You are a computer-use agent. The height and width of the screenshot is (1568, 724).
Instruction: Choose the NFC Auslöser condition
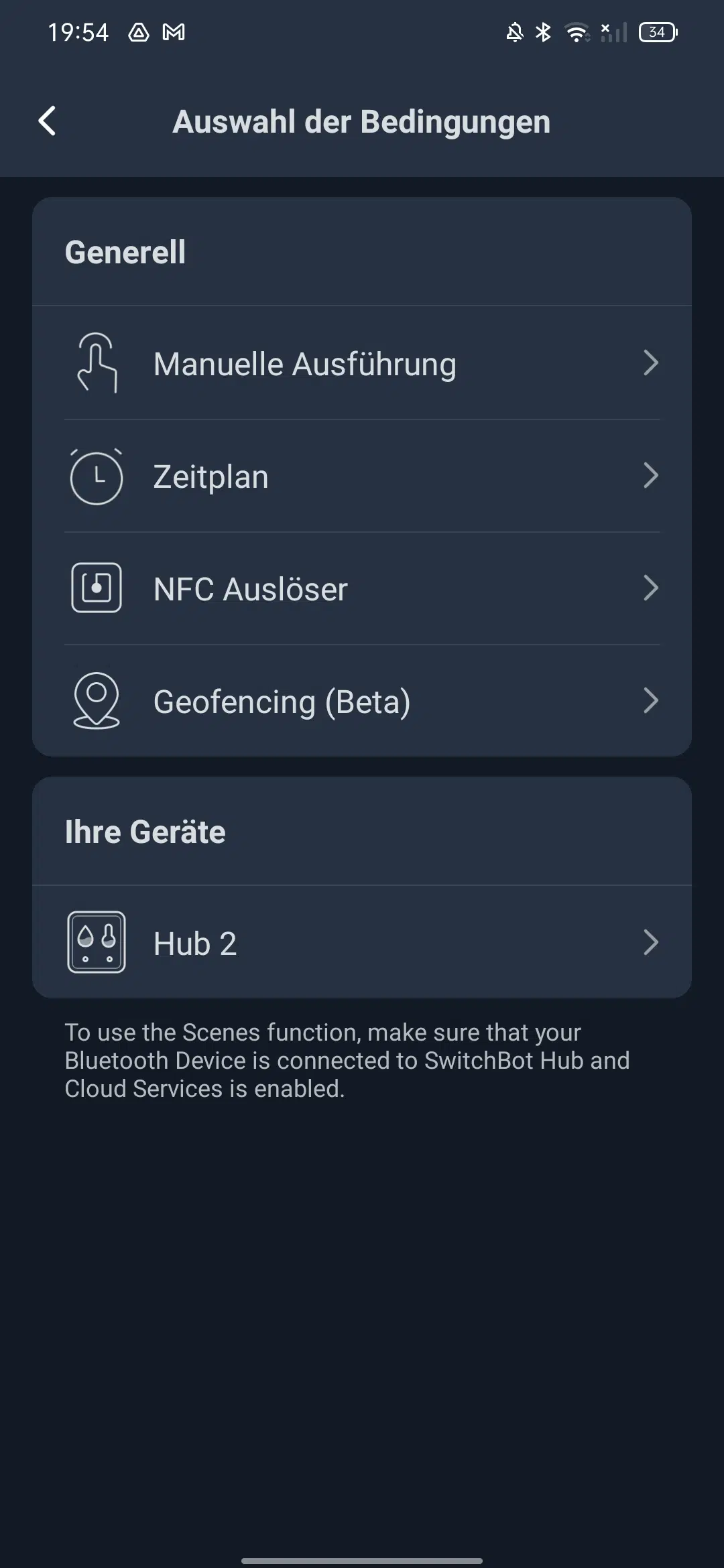coord(362,588)
